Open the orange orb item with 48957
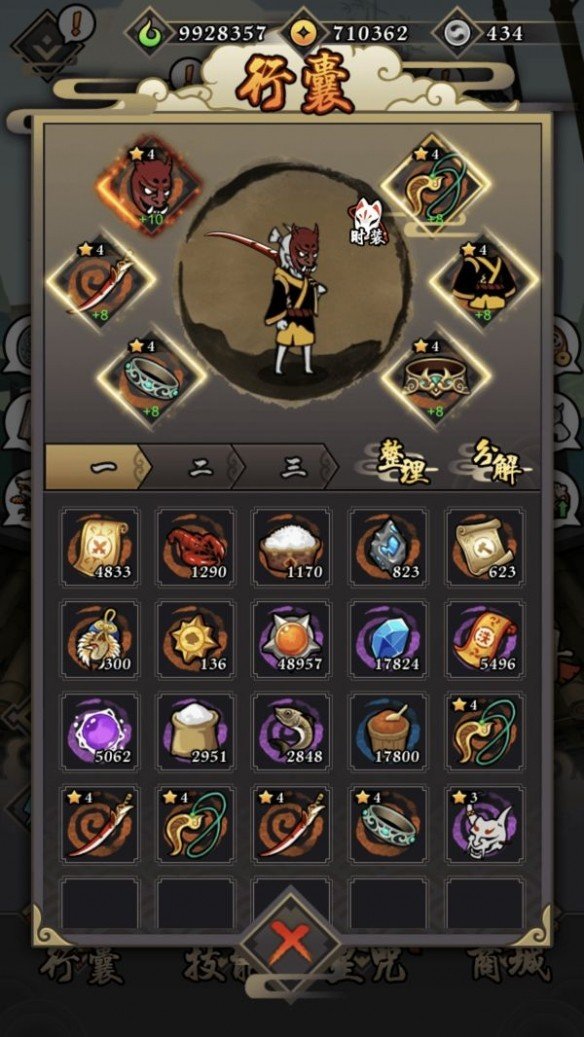Viewport: 584px width, 1037px height. (x=292, y=639)
